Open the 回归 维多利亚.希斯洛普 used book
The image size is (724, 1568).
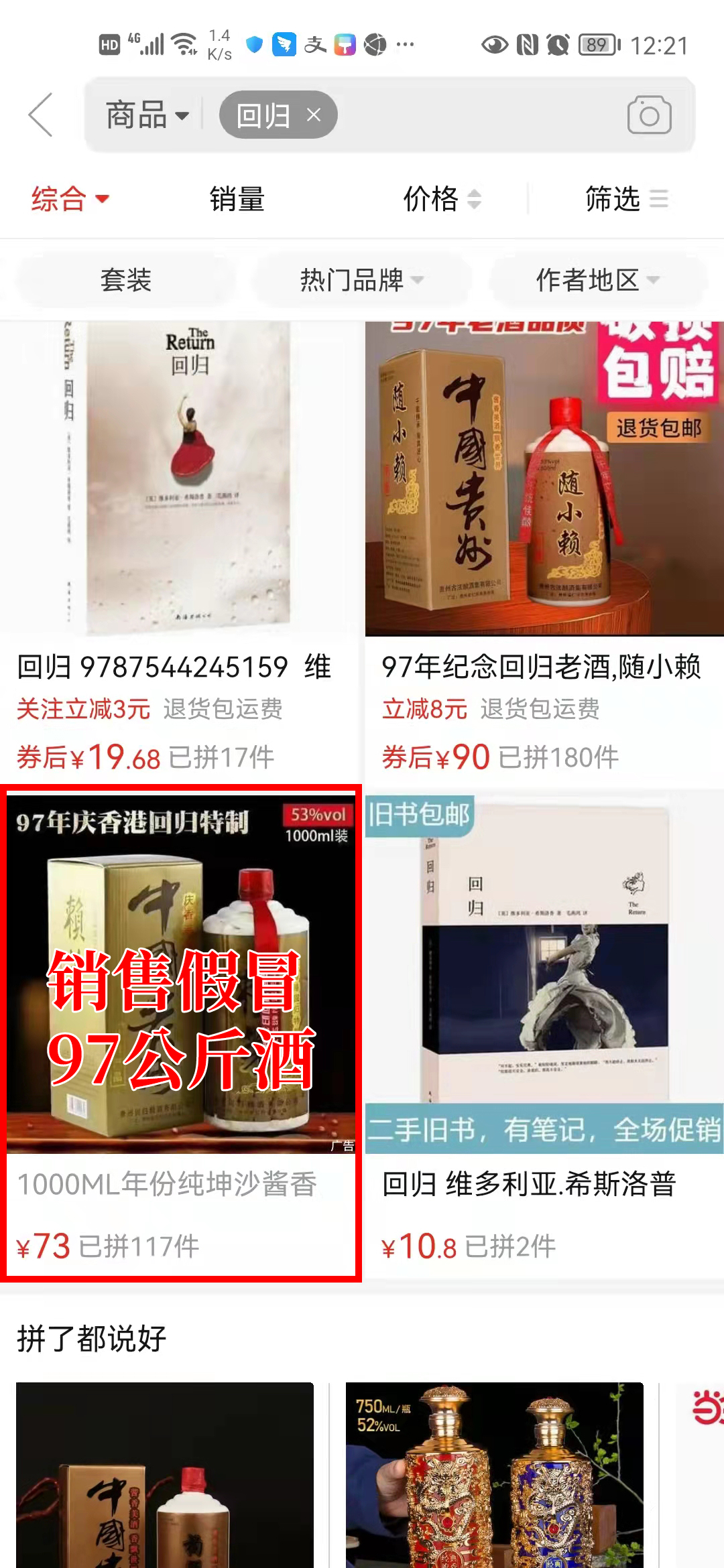(x=543, y=1032)
